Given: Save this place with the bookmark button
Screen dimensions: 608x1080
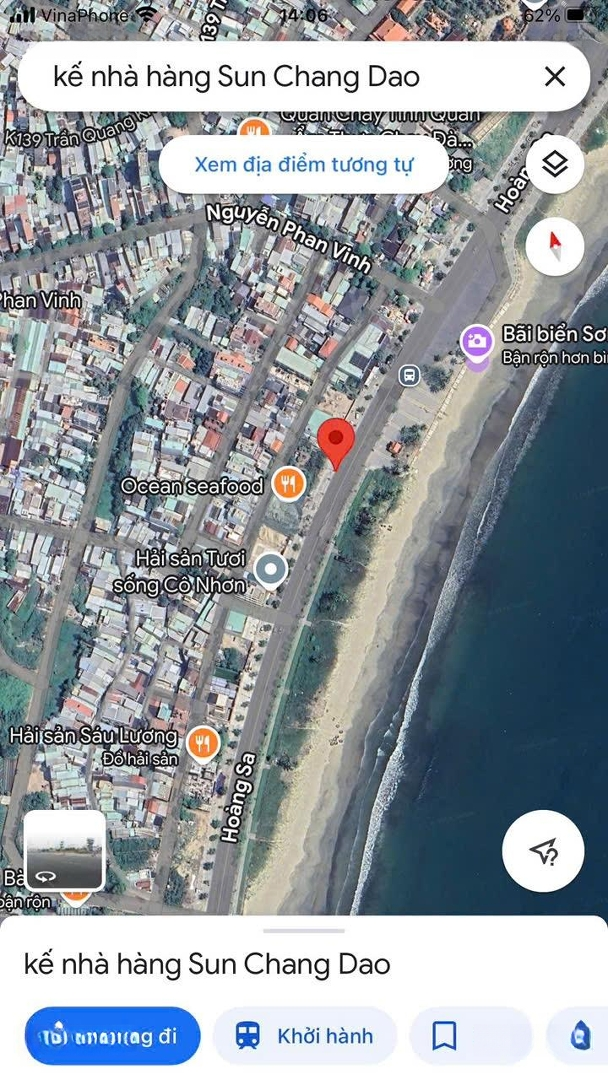Looking at the screenshot, I should pos(445,1036).
